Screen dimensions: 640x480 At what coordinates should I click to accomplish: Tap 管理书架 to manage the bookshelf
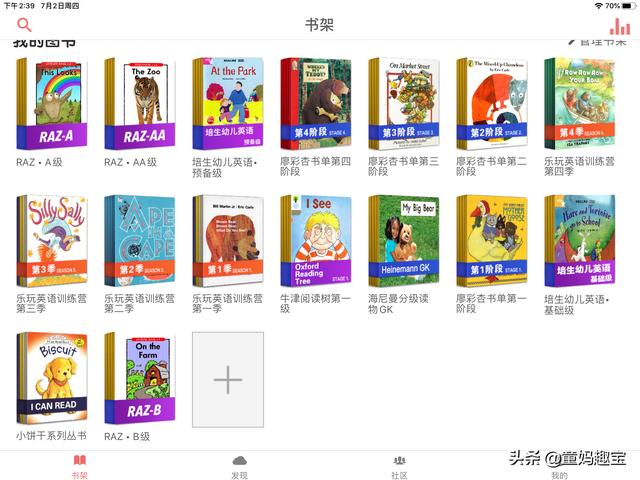598,42
